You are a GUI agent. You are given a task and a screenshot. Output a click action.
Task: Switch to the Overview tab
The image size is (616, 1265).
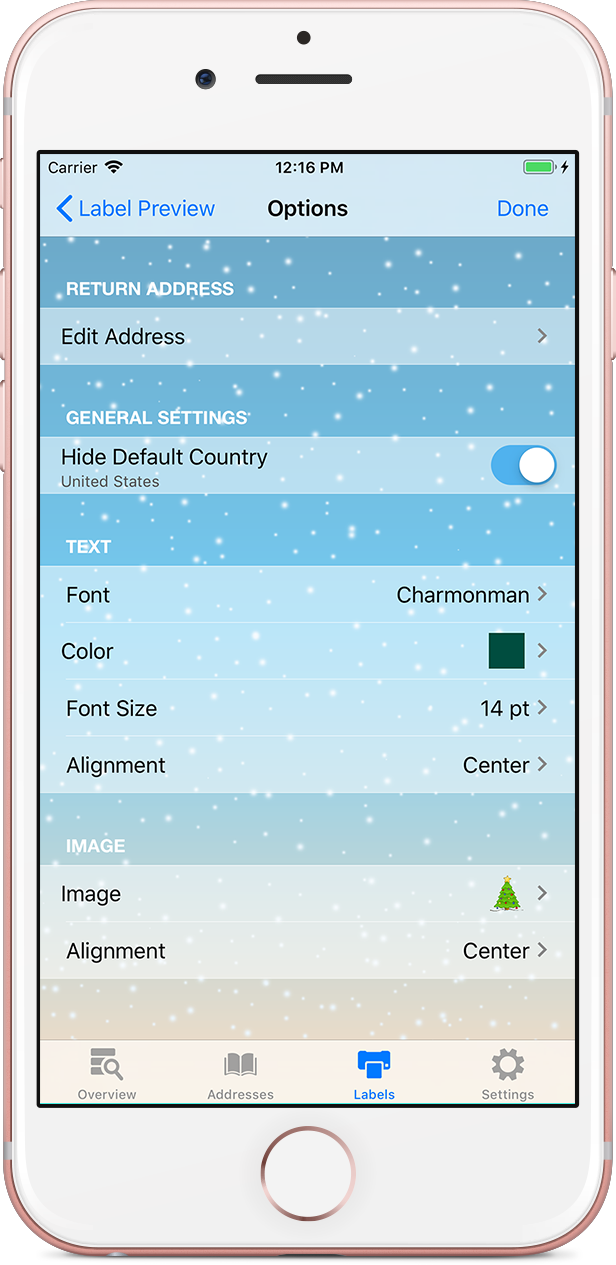(x=107, y=1074)
